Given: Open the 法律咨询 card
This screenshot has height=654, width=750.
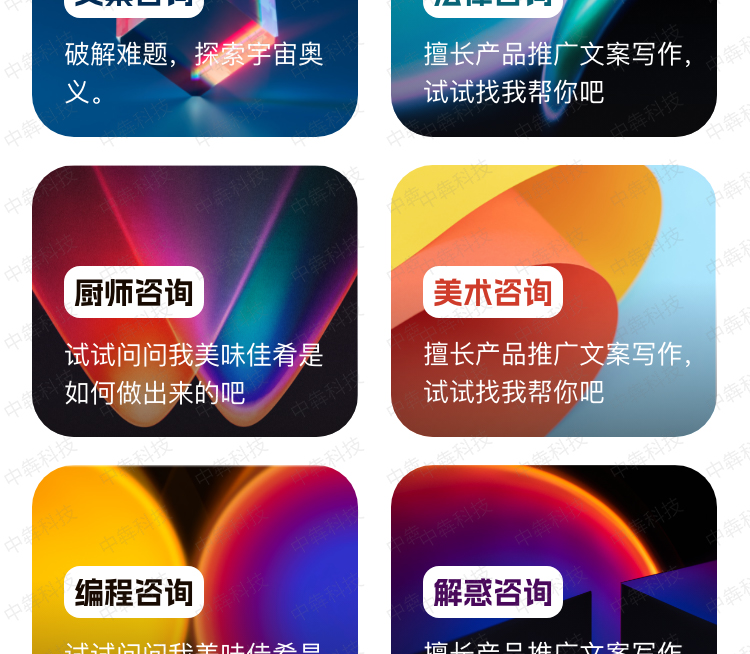Looking at the screenshot, I should [x=553, y=68].
